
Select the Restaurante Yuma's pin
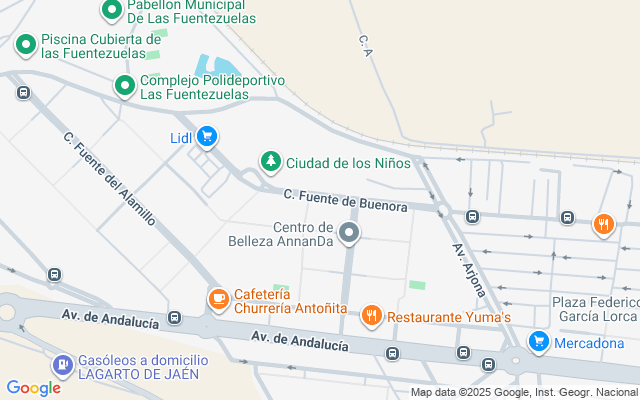pos(371,317)
